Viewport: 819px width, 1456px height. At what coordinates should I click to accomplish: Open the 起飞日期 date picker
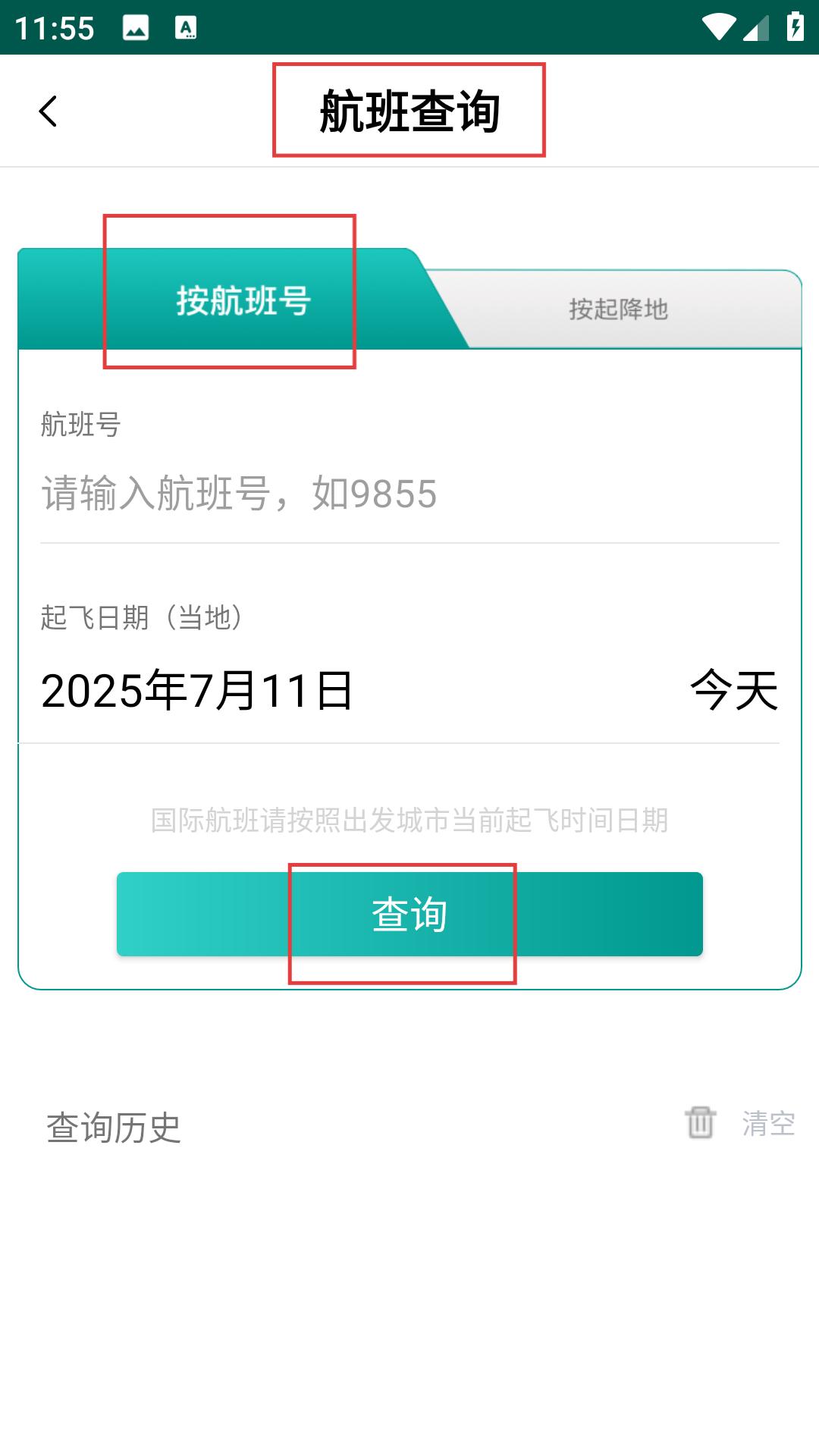point(409,691)
